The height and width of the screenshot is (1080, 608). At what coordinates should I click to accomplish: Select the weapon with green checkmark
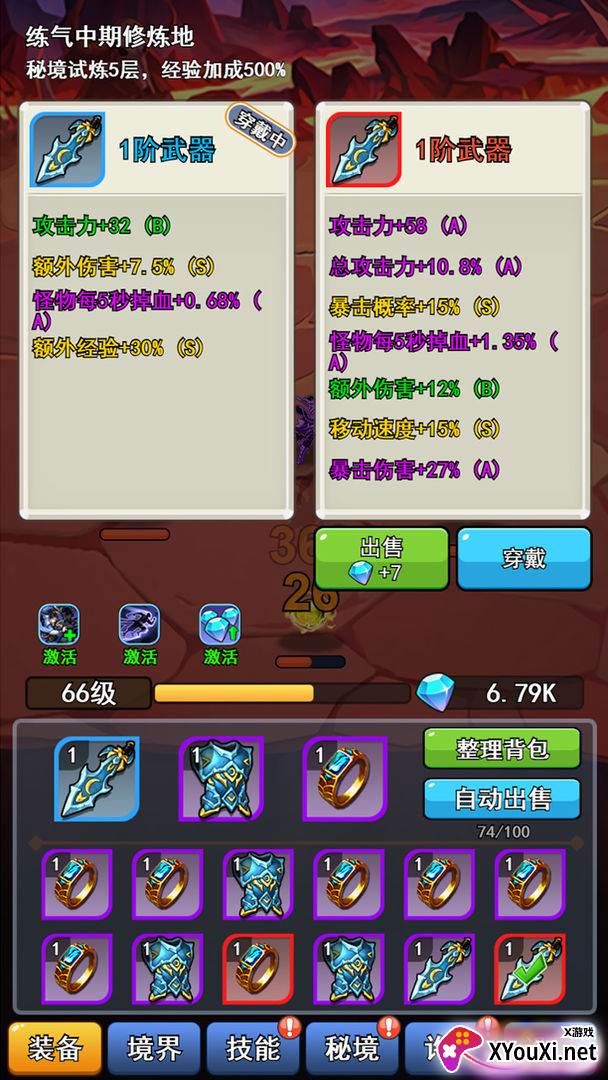(x=530, y=969)
